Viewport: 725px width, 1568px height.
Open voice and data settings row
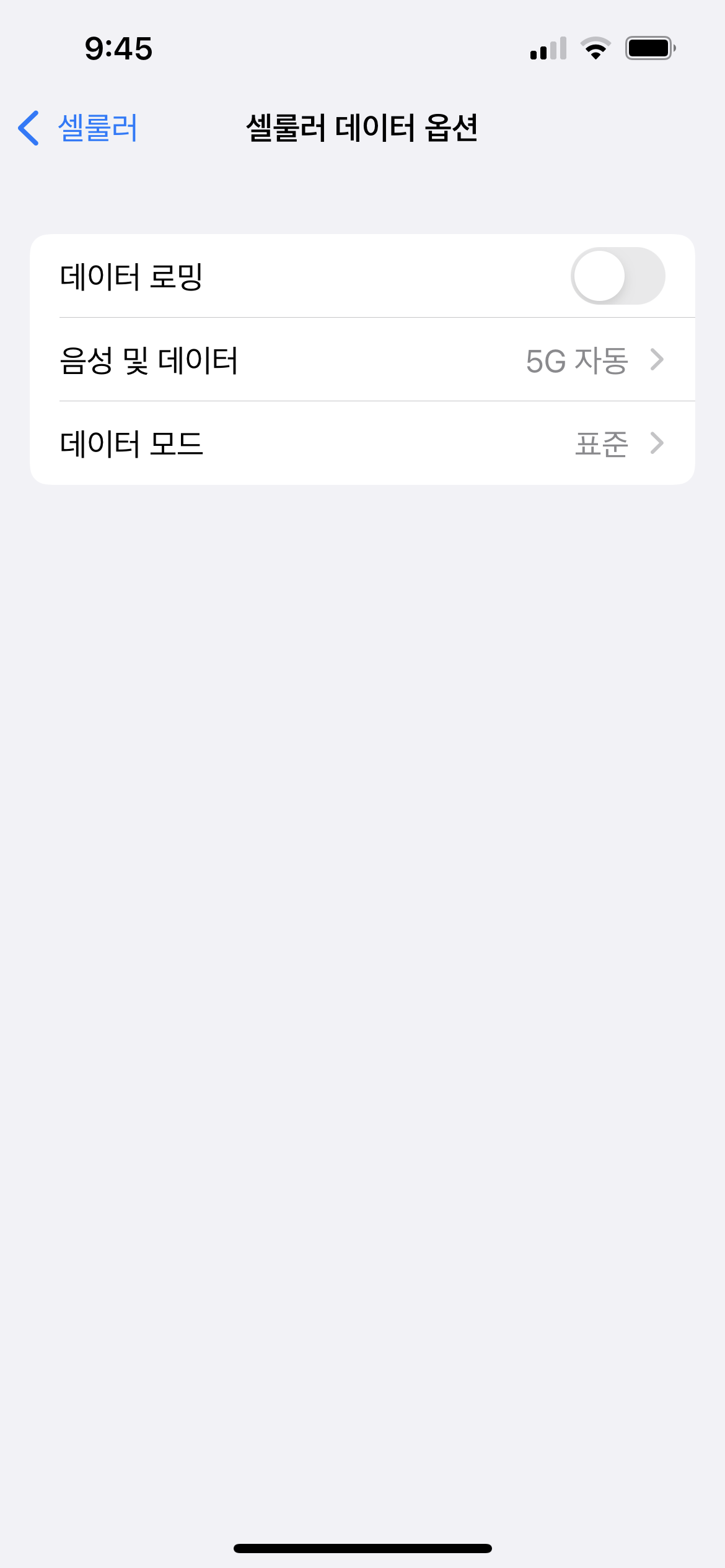click(362, 360)
